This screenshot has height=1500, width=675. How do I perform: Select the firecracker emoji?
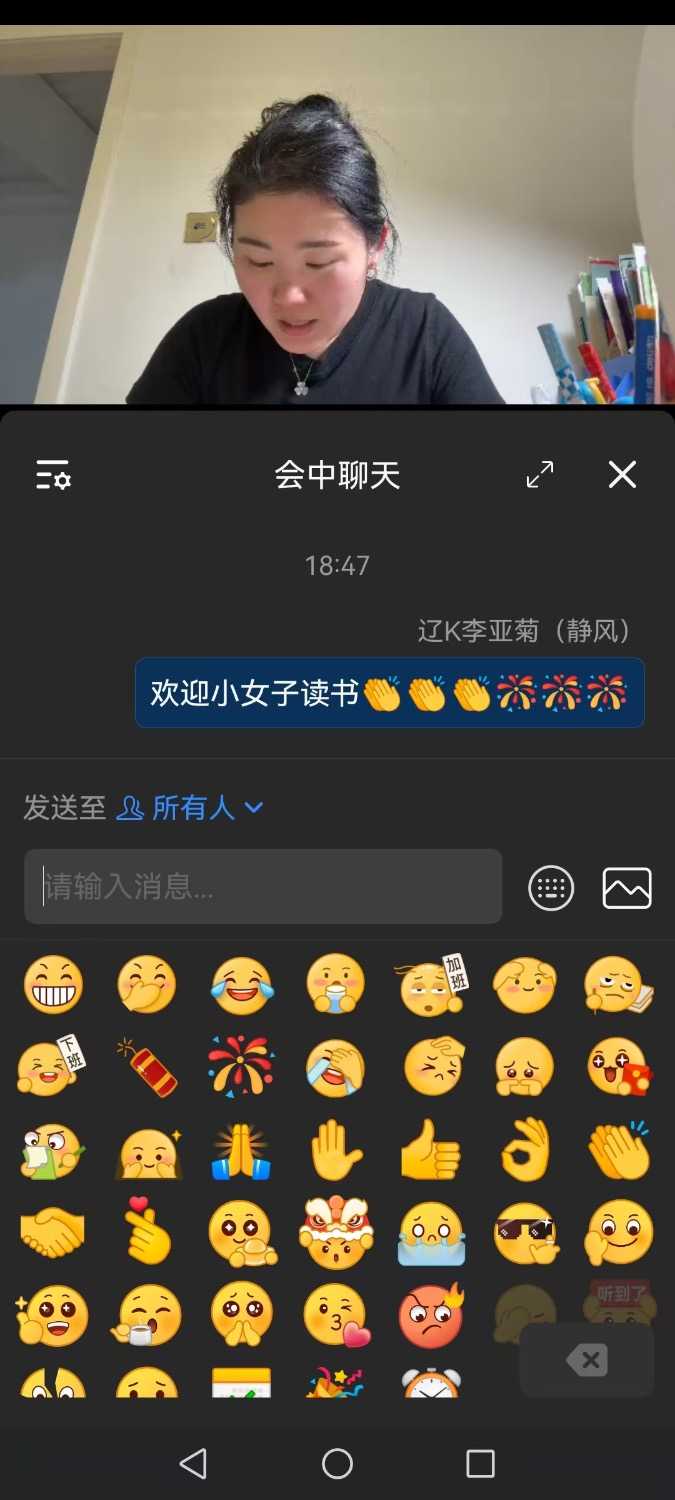point(147,1067)
